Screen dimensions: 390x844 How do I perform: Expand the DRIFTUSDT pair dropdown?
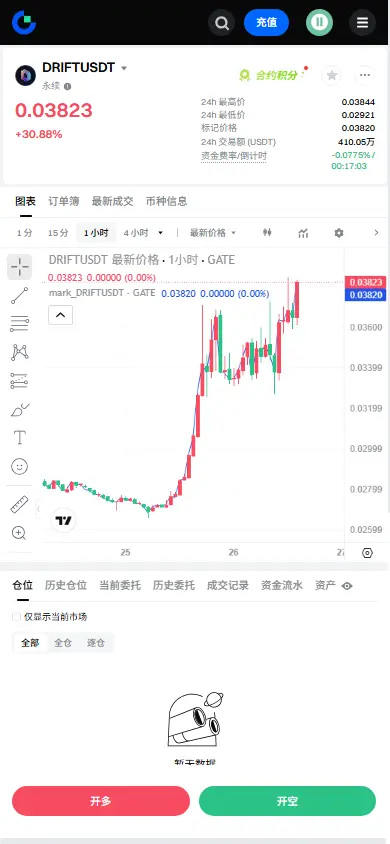[124, 68]
